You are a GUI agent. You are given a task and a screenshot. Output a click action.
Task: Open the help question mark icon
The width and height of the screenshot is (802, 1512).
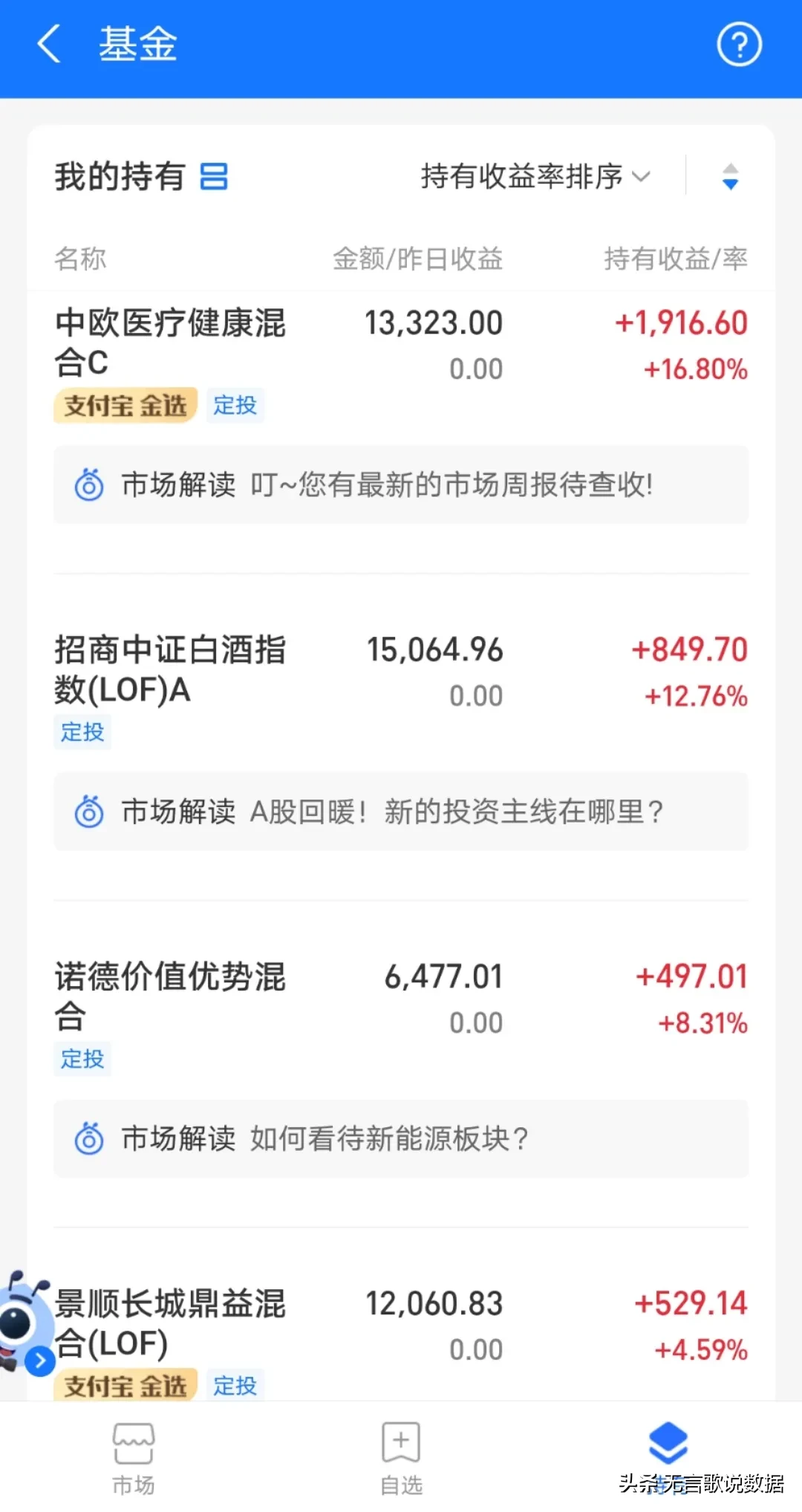pyautogui.click(x=738, y=45)
